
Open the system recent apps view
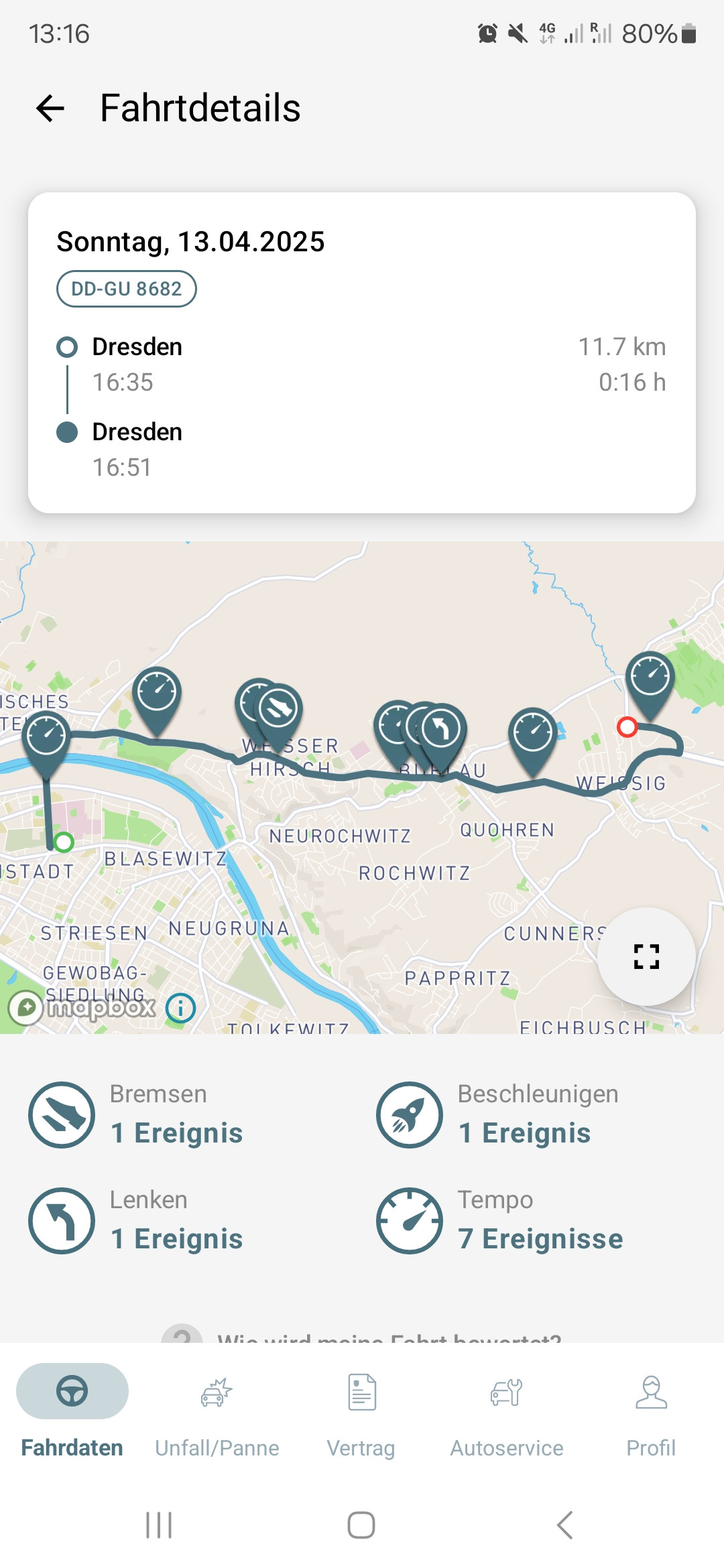click(159, 1525)
